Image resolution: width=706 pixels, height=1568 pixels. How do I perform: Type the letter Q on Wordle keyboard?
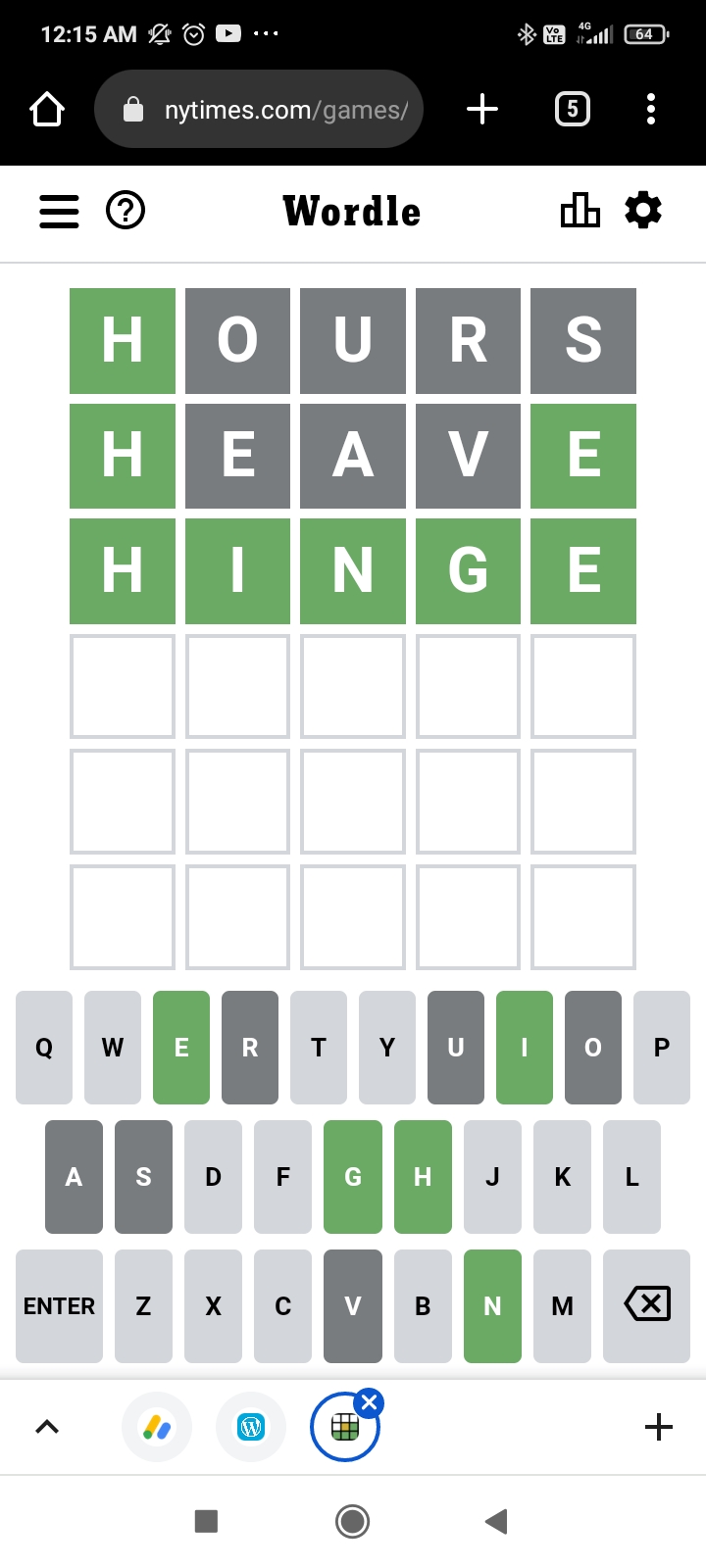[44, 1048]
